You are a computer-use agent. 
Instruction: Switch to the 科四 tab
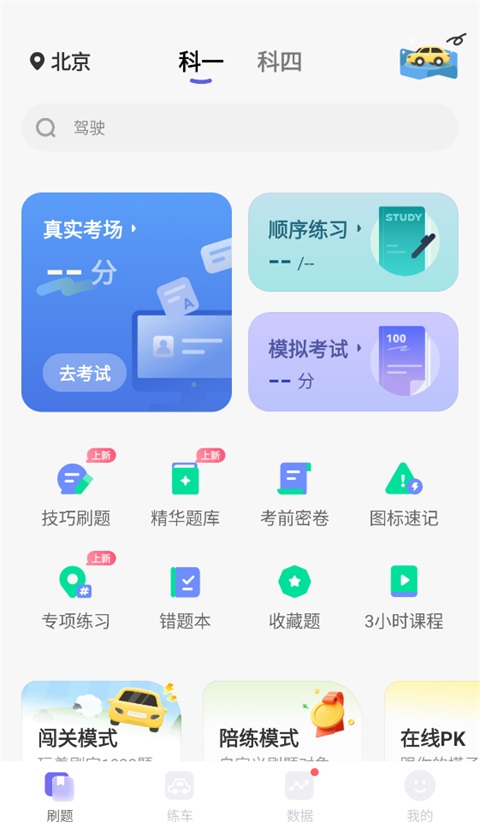[279, 62]
